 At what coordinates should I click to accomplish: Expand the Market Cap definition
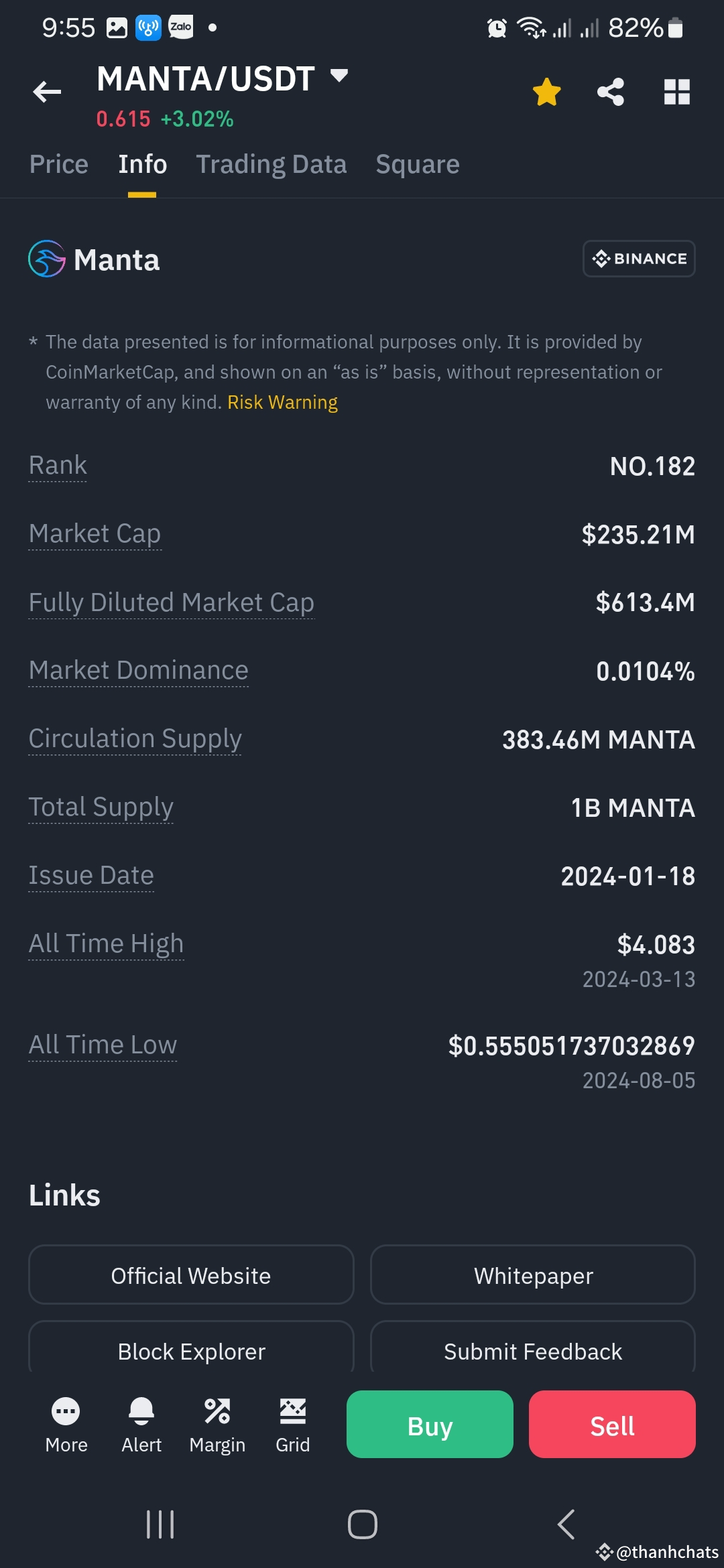94,534
